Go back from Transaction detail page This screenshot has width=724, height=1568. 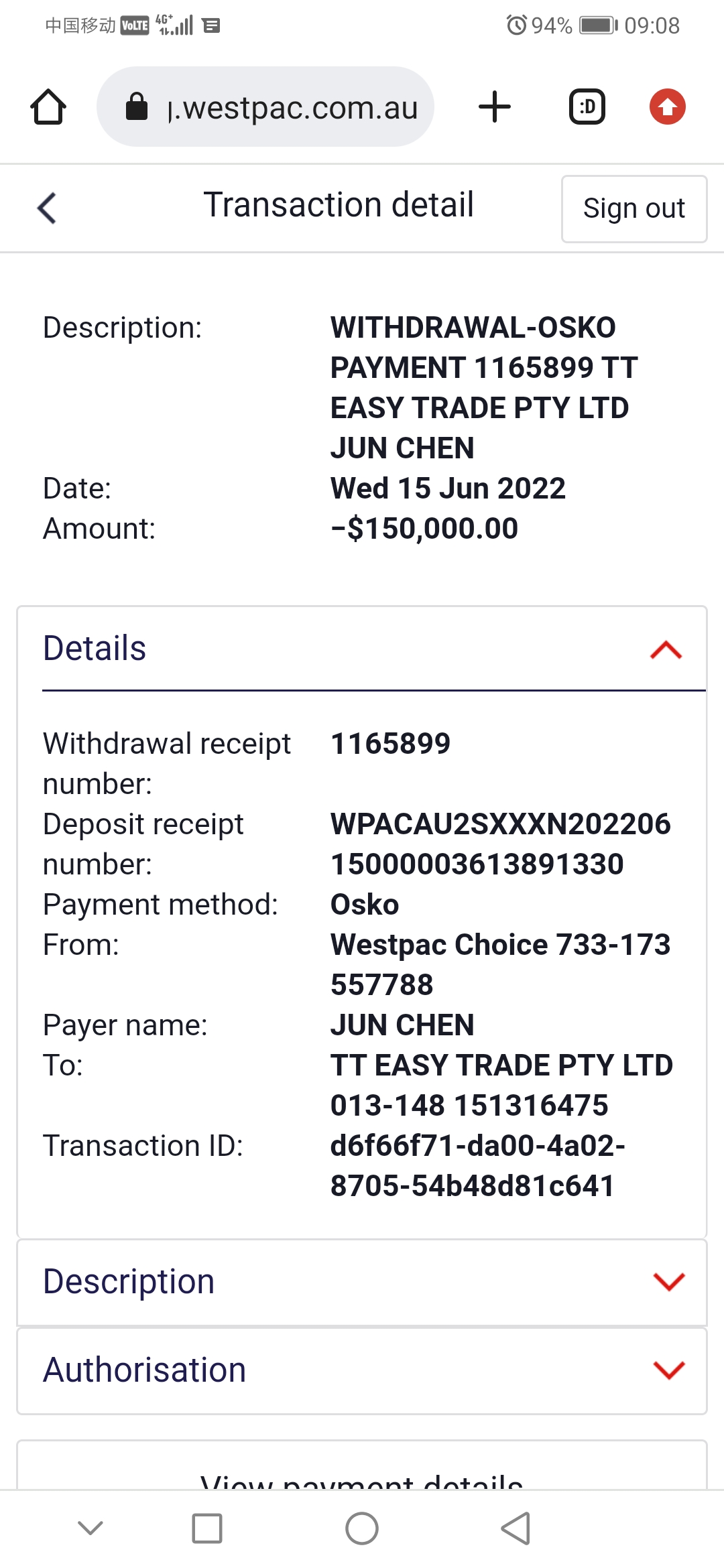[47, 208]
